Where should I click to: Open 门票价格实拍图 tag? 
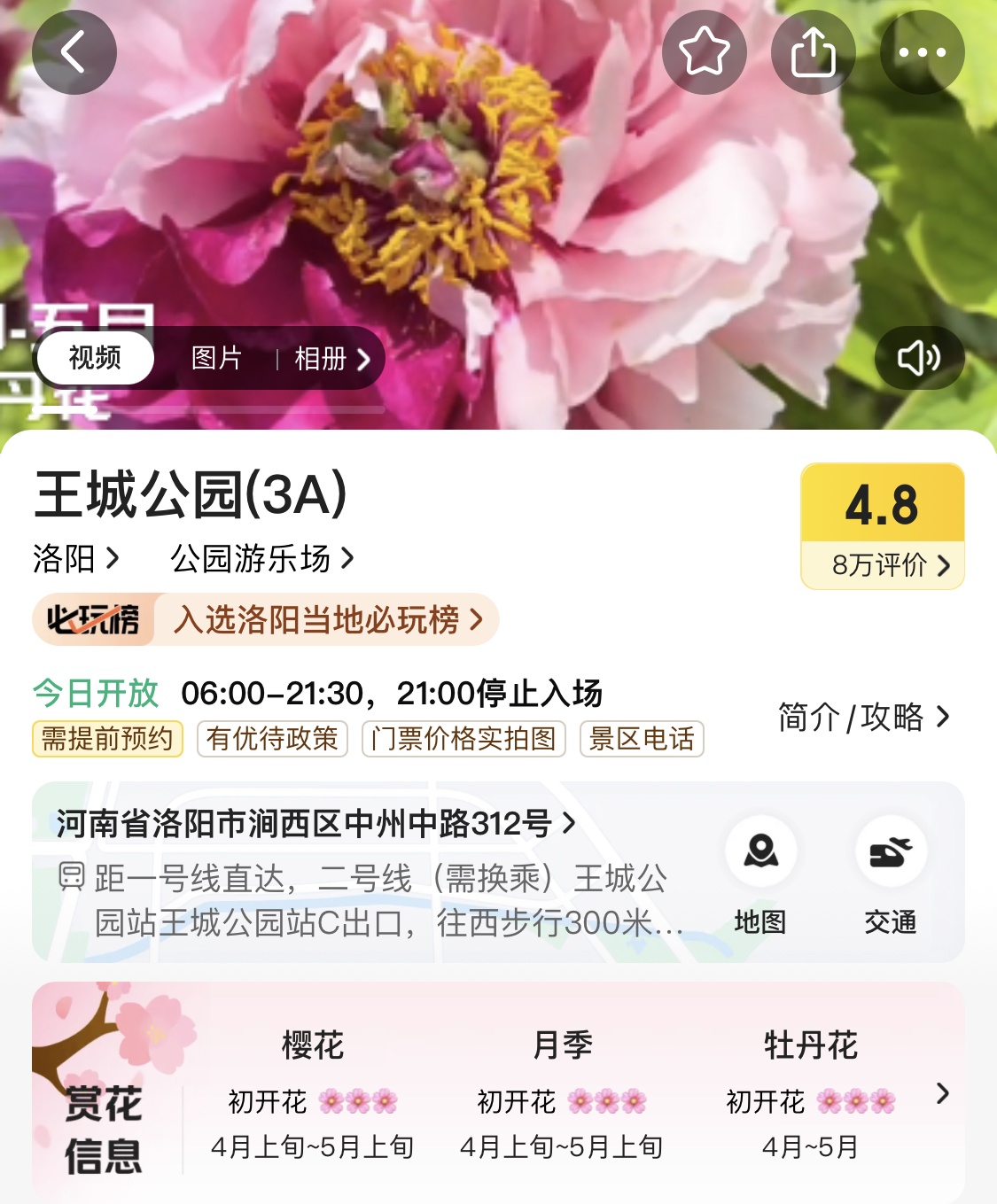(463, 738)
